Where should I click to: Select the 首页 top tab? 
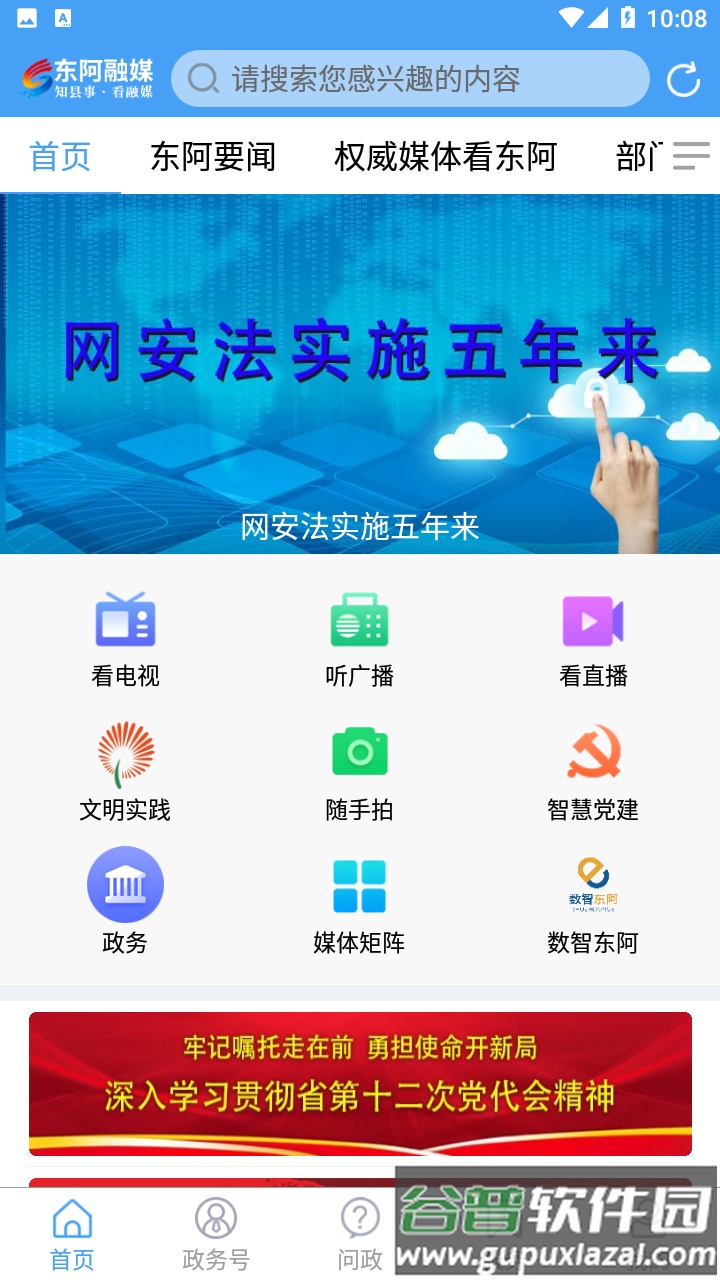point(60,157)
